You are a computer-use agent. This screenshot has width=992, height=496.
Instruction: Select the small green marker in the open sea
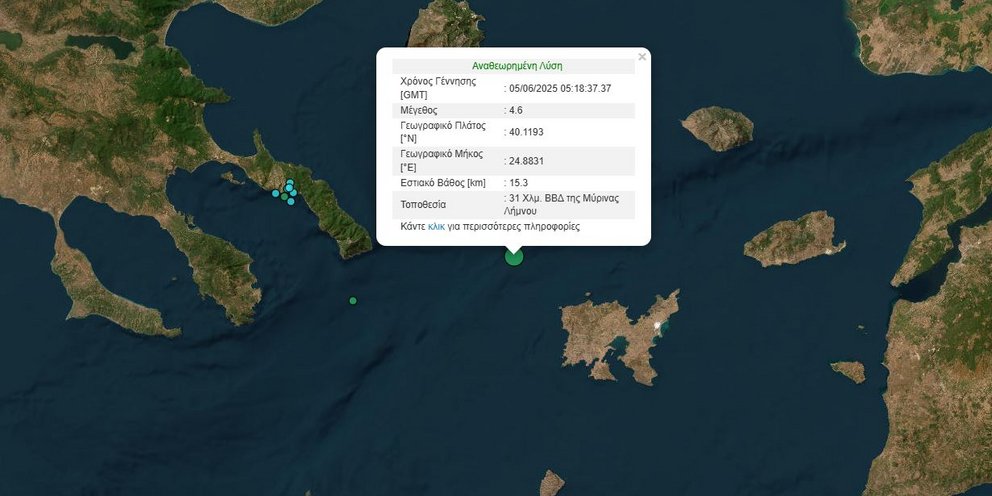point(353,300)
